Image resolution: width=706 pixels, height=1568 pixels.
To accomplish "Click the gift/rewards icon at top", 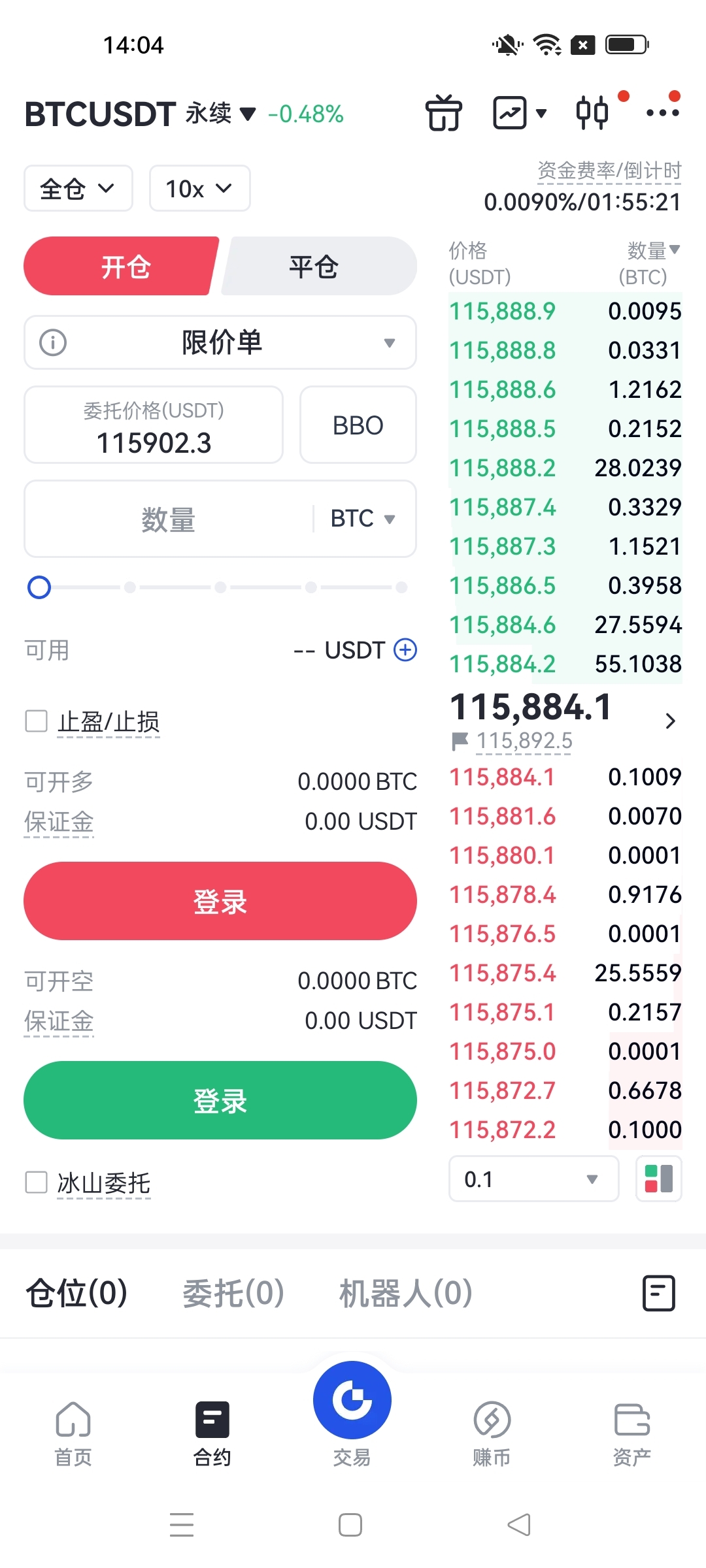I will 445,112.
